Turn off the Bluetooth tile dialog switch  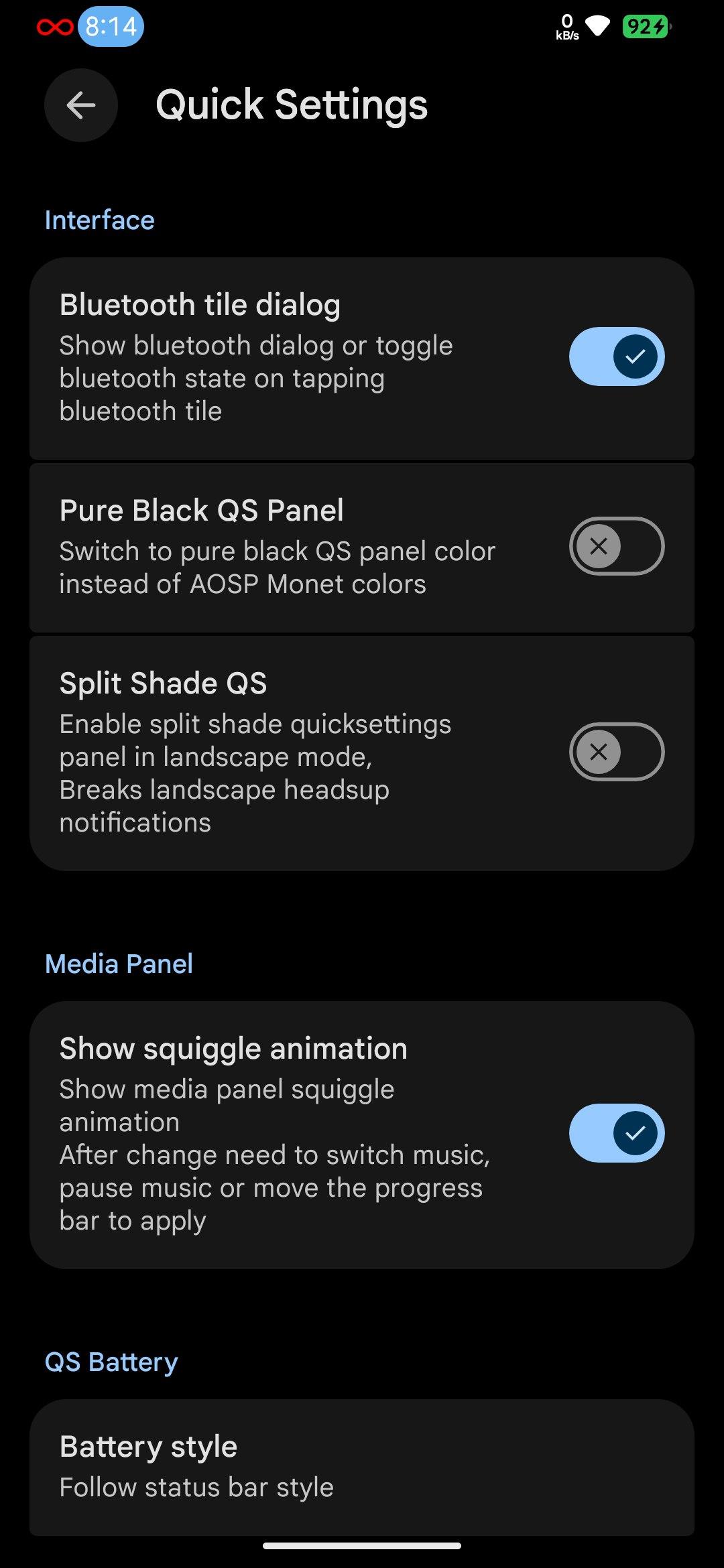[x=617, y=356]
